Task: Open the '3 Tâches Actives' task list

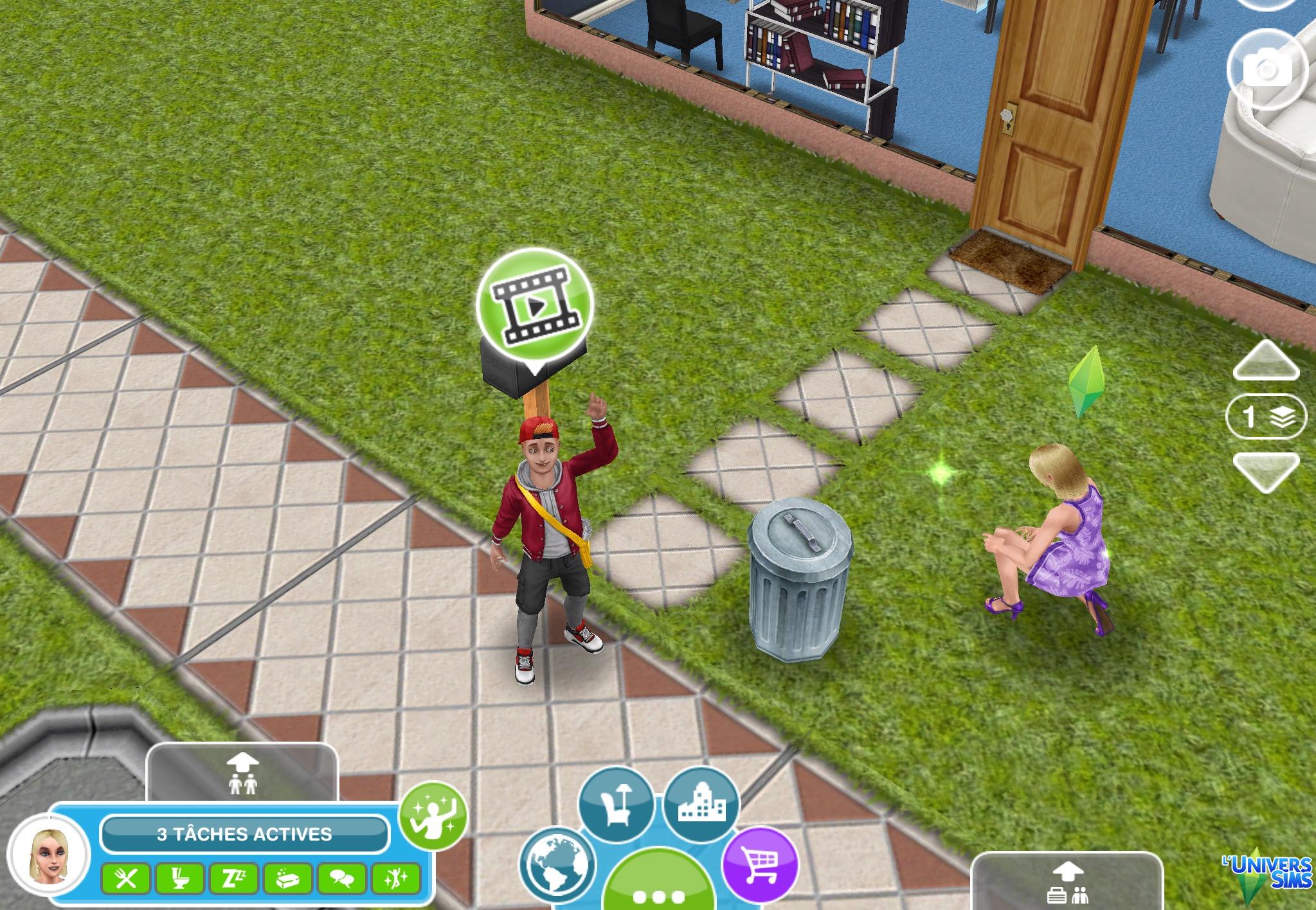Action: pos(244,834)
